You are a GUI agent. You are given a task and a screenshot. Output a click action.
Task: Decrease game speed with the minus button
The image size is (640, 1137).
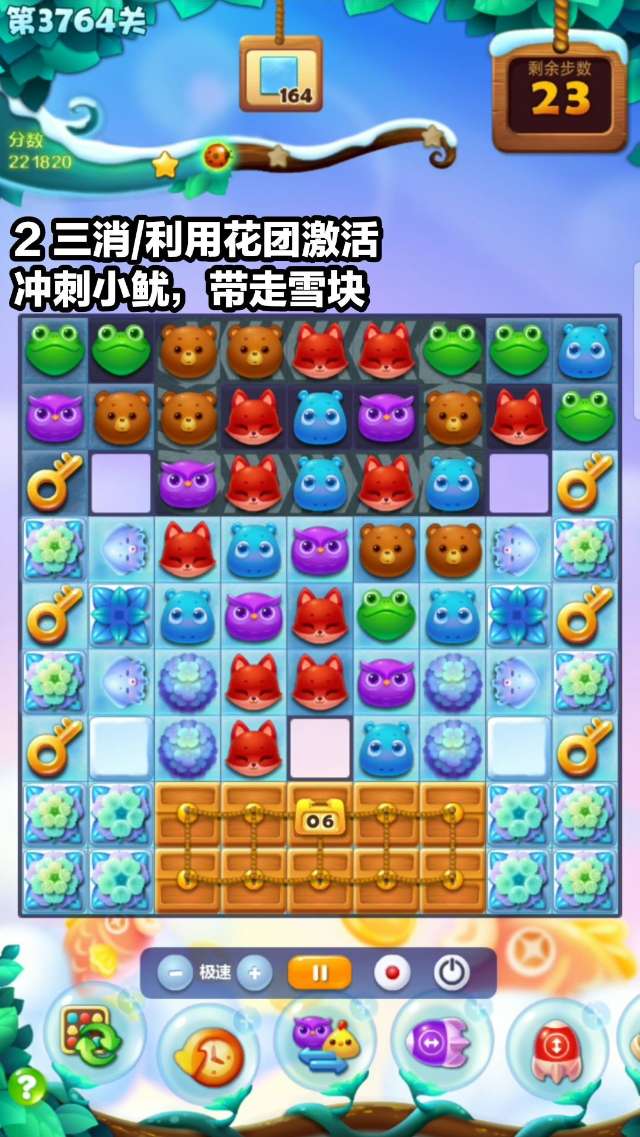point(174,972)
